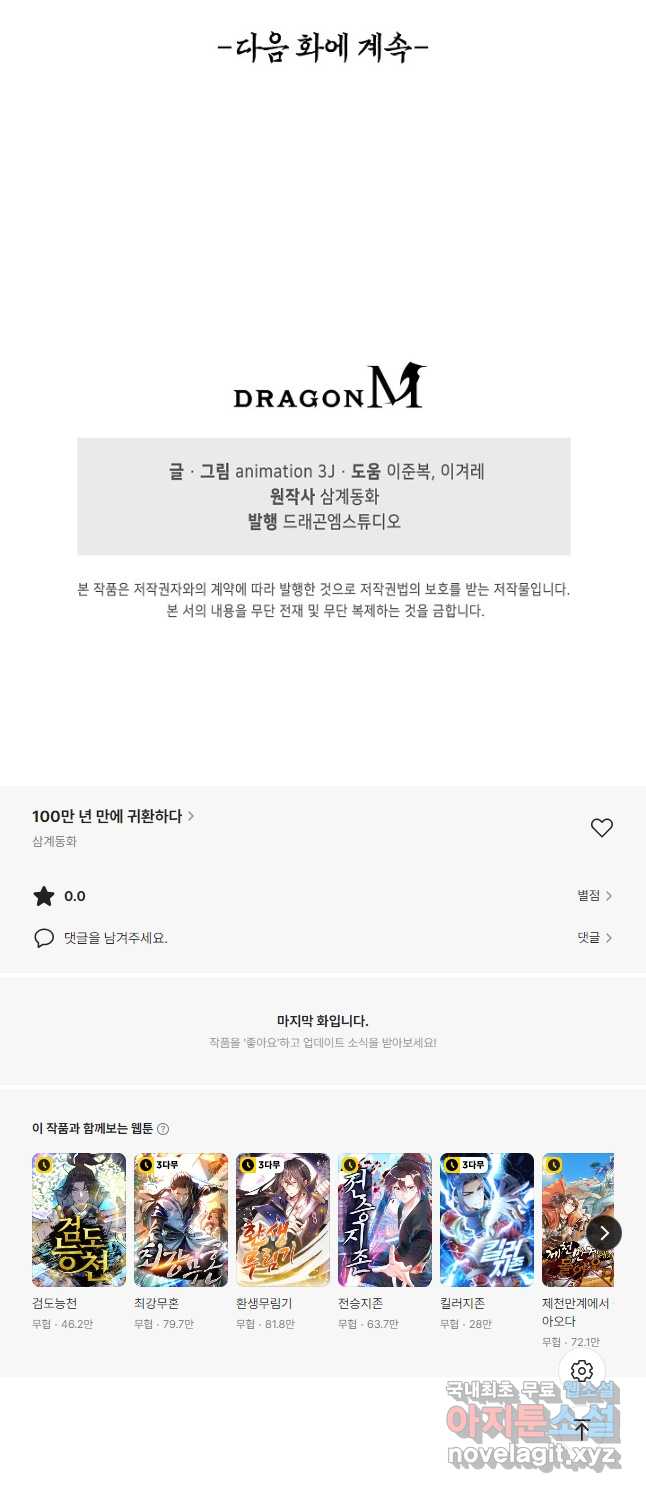Open viewer settings gear

582,1371
